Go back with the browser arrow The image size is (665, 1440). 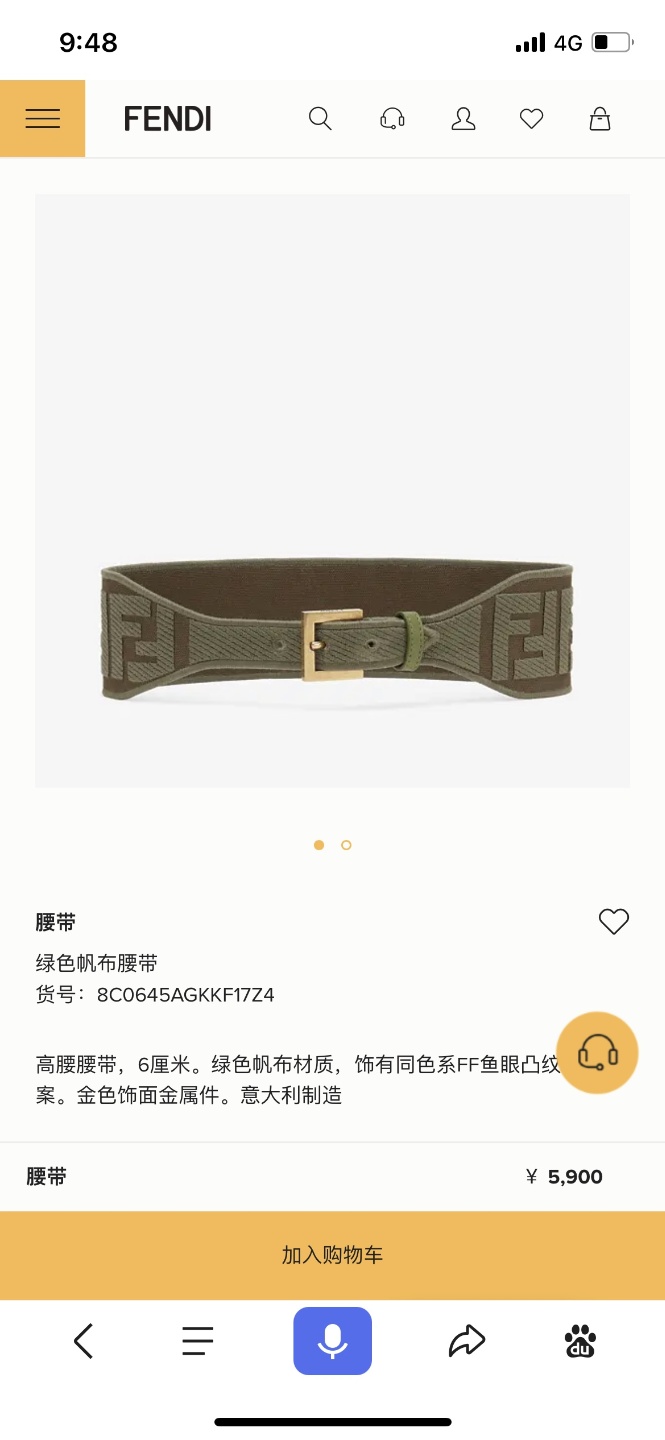pyautogui.click(x=84, y=1341)
